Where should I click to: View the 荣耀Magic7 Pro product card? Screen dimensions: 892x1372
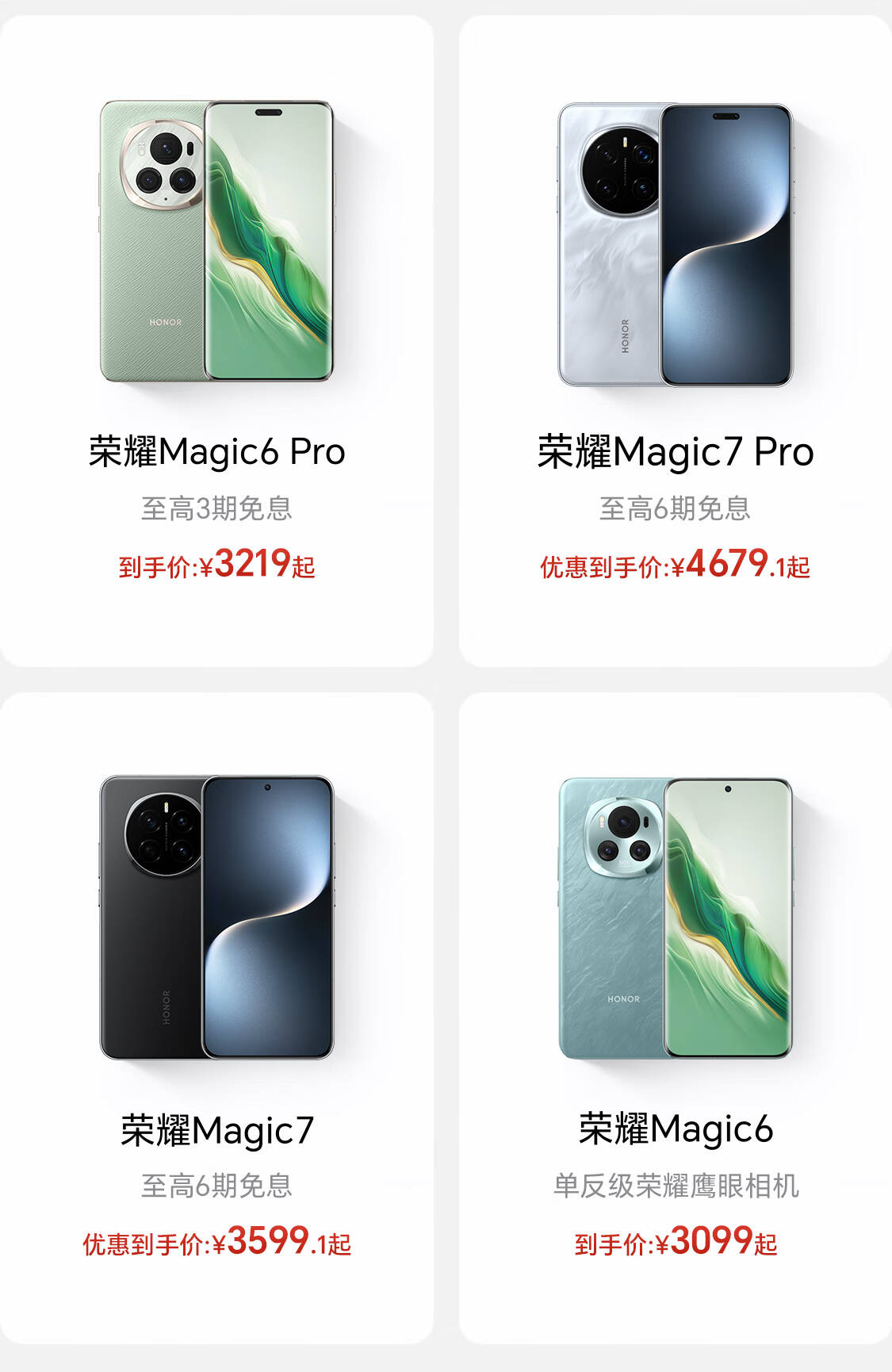pos(675,341)
